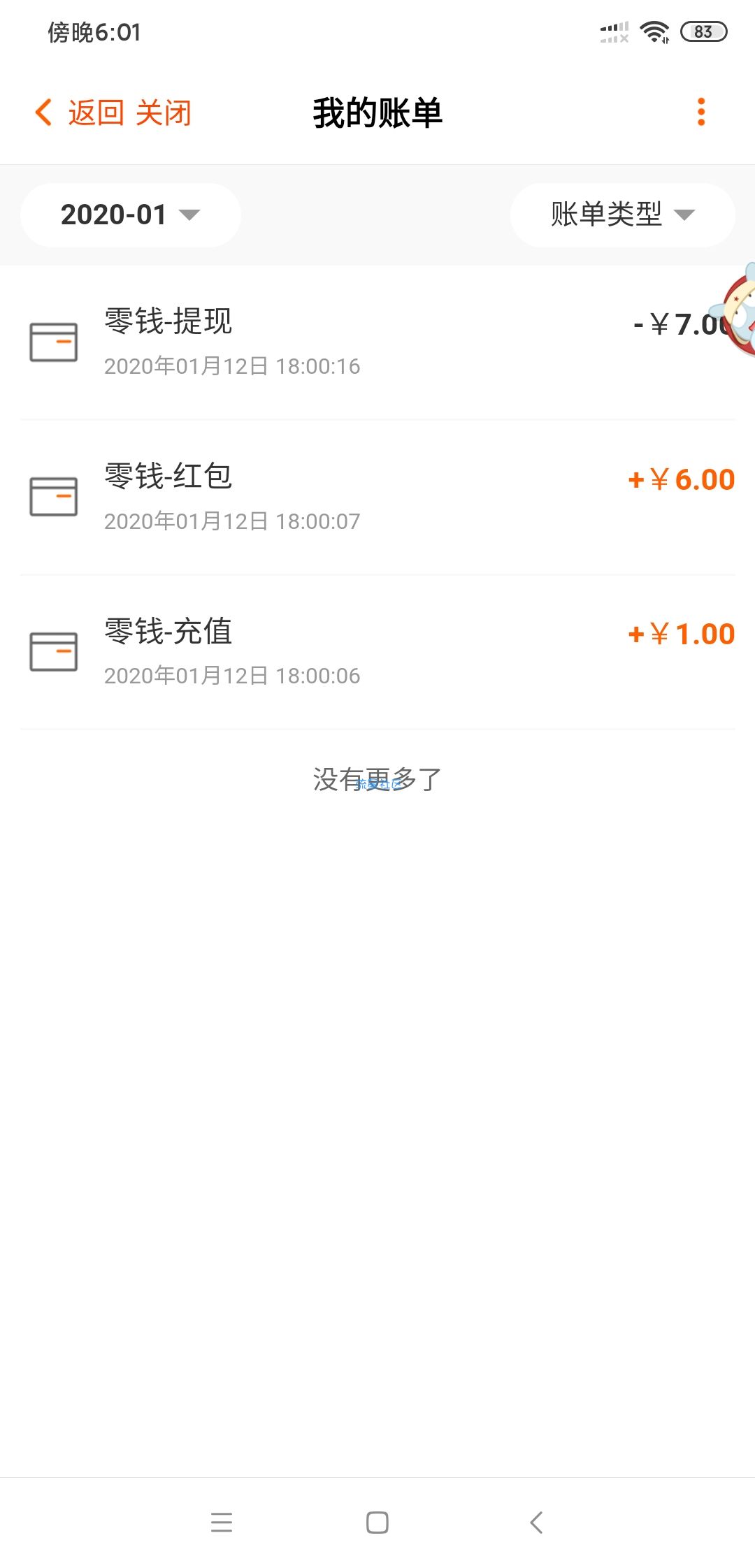Image resolution: width=755 pixels, height=1568 pixels.
Task: Open the system recent apps menu
Action: (222, 1522)
